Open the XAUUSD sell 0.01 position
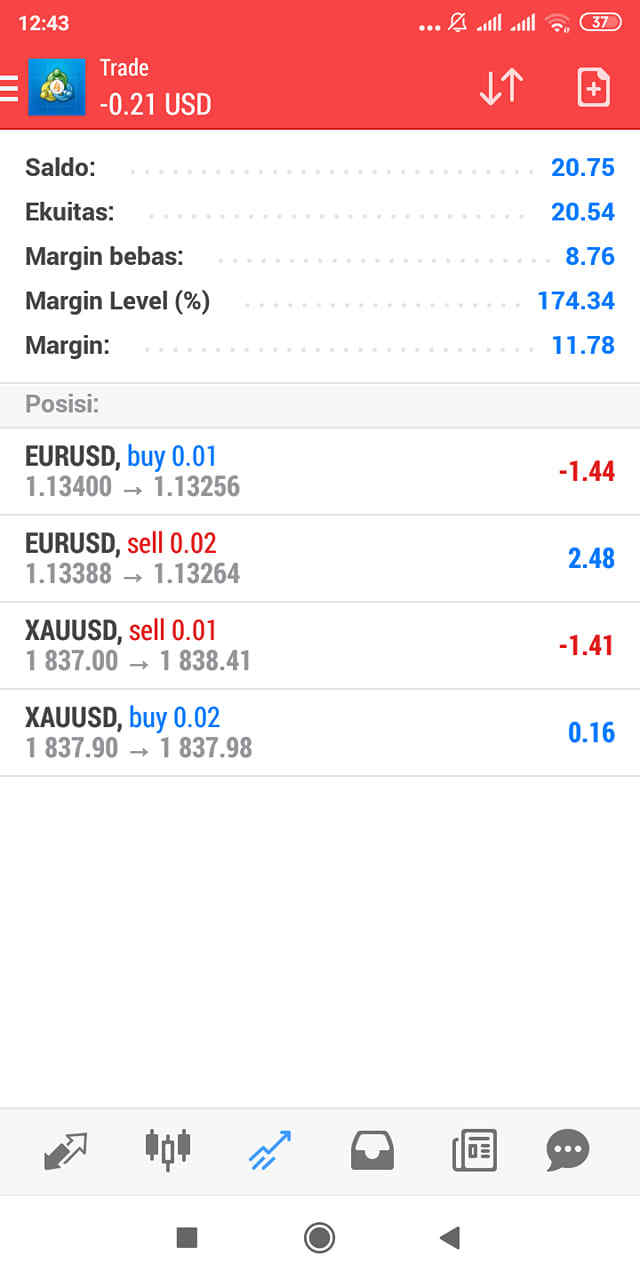The image size is (640, 1280). 320,646
